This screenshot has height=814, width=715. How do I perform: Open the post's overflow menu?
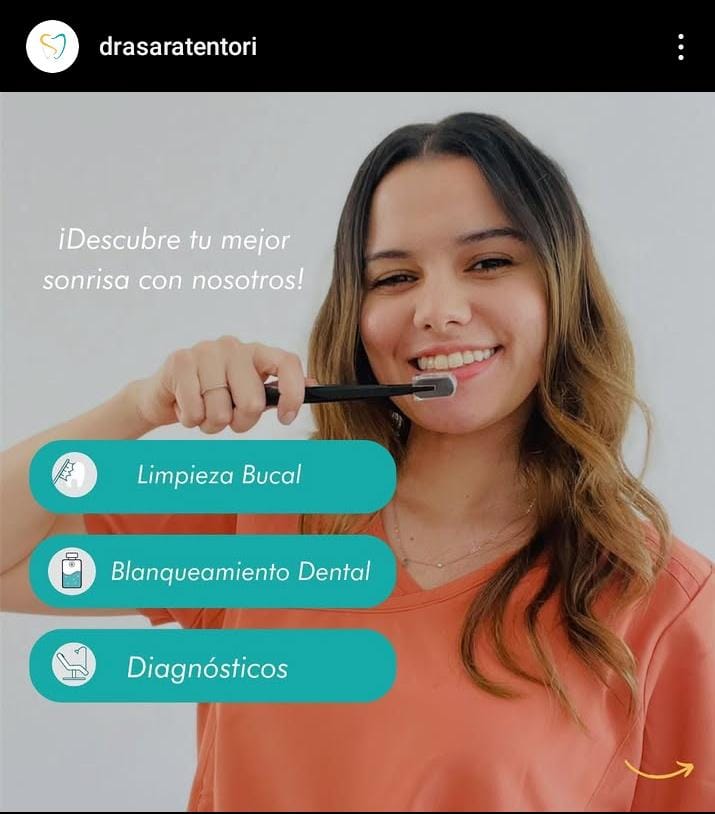(680, 47)
